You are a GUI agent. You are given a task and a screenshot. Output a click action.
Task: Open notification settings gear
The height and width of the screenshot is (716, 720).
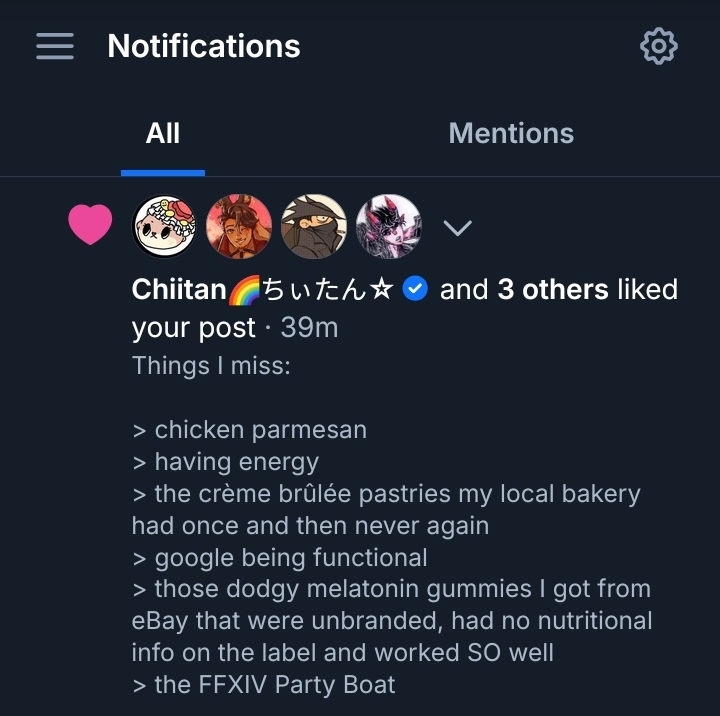tap(658, 46)
